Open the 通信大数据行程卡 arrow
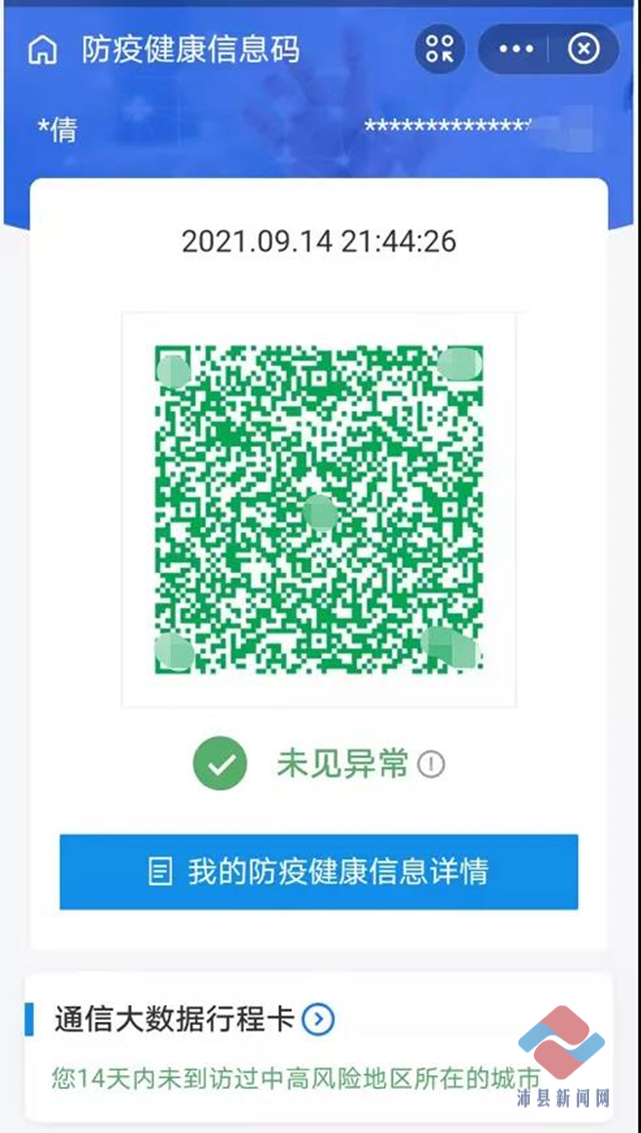The width and height of the screenshot is (641, 1133). (x=318, y=1020)
